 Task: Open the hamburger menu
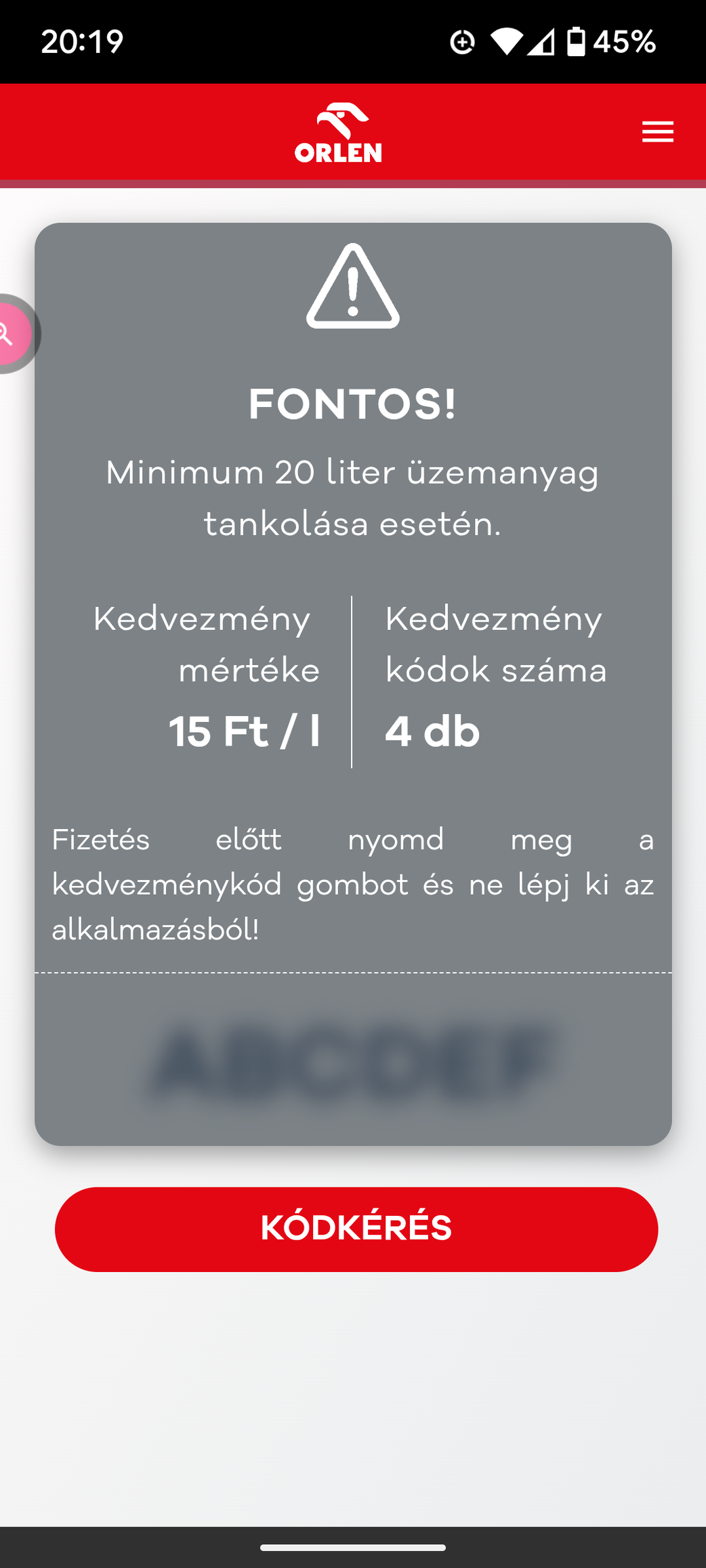click(x=657, y=131)
